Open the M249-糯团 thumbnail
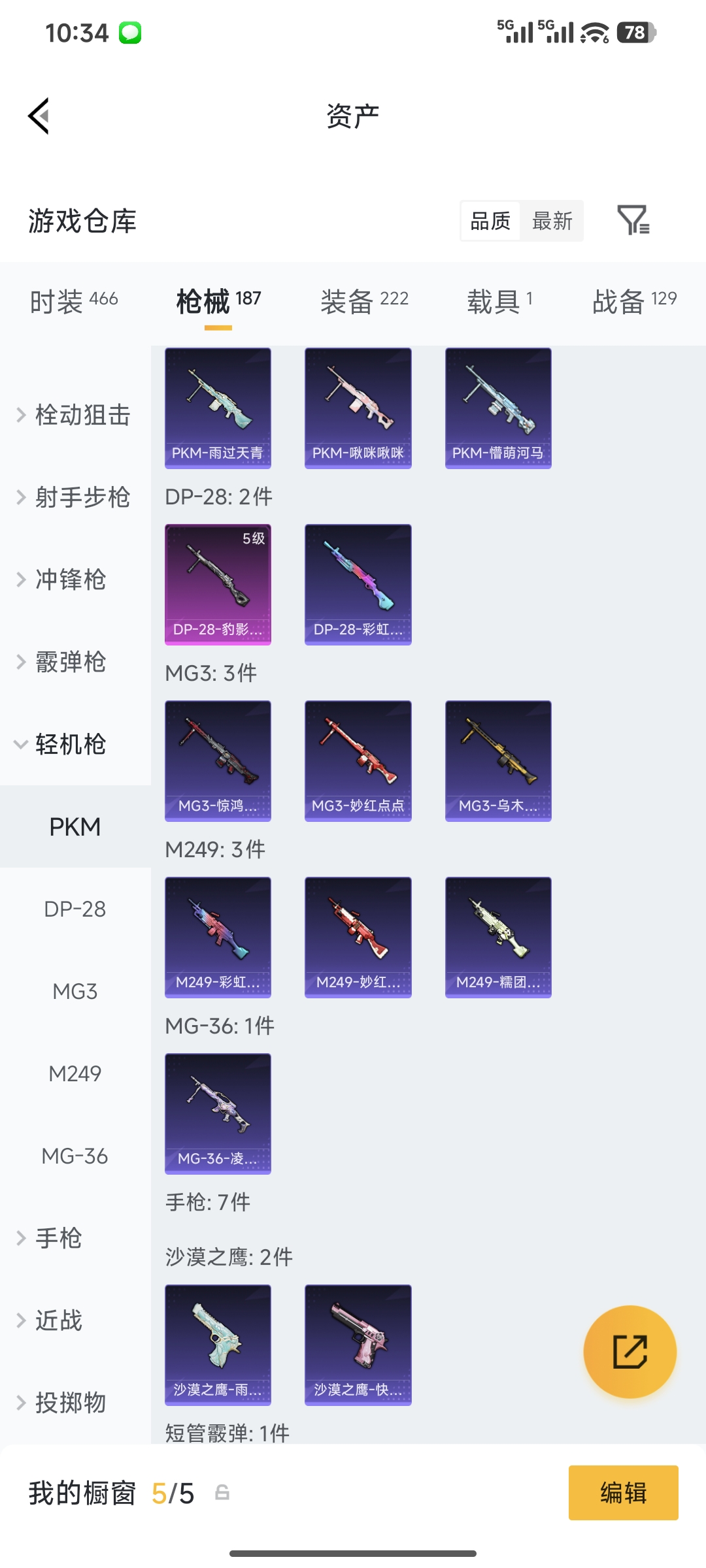Screen dimensions: 706x1568 point(497,937)
